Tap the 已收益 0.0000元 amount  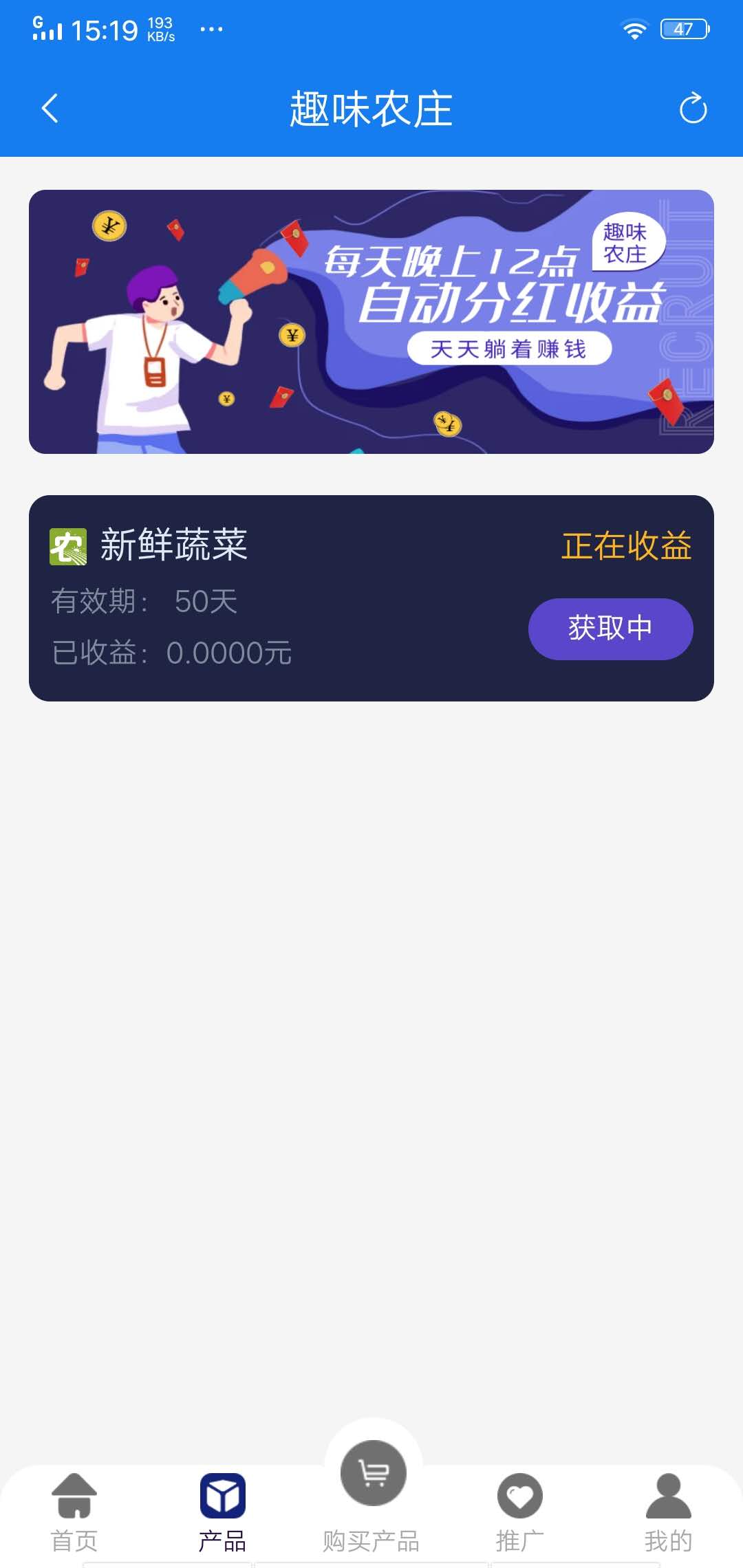click(x=171, y=652)
